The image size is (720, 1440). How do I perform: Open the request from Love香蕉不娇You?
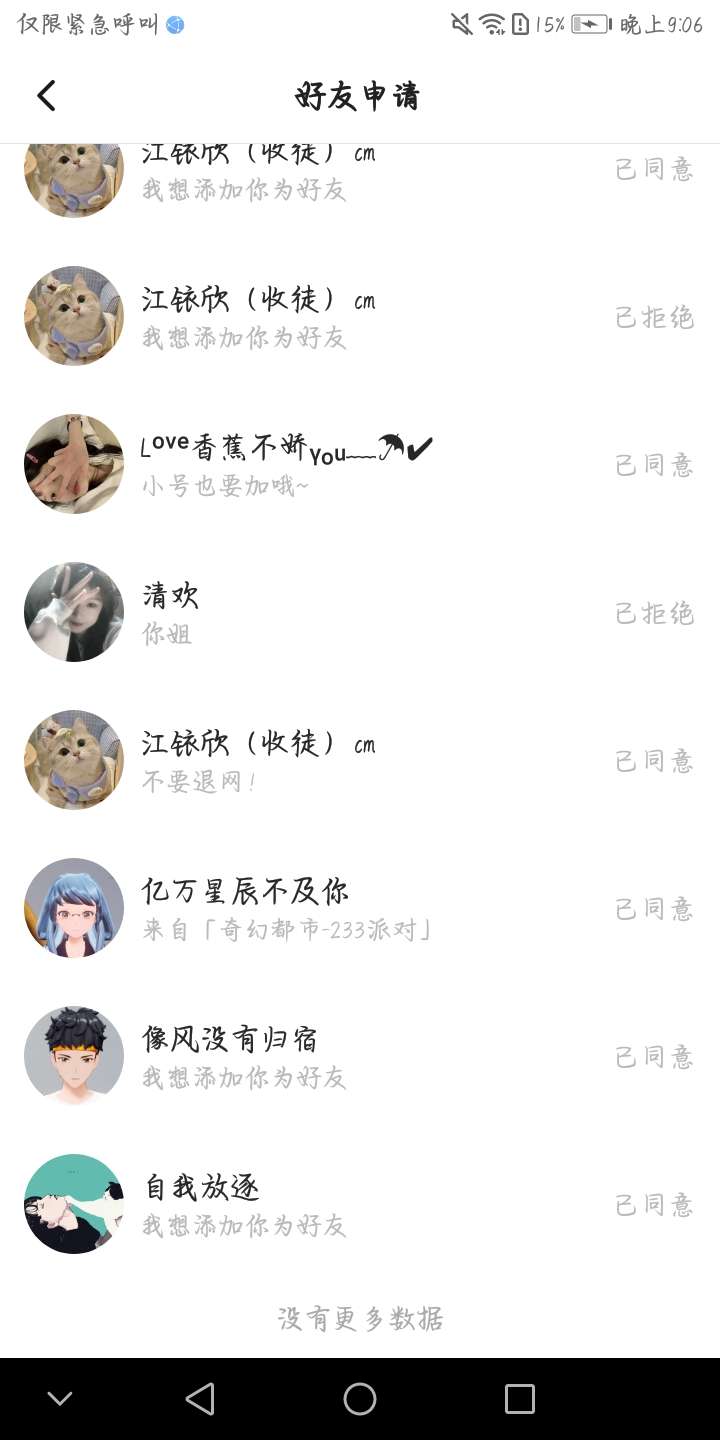coord(360,465)
